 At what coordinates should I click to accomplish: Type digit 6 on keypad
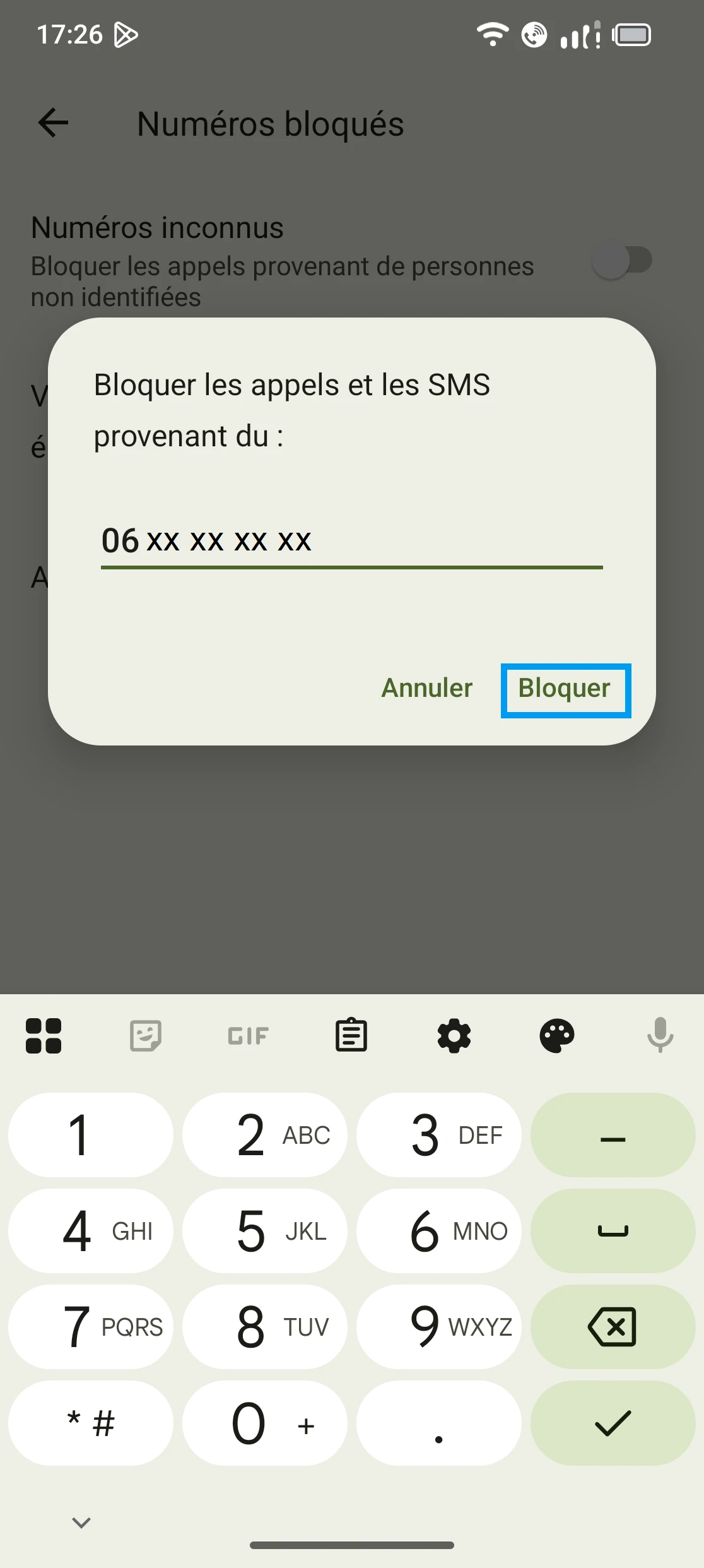pyautogui.click(x=438, y=1231)
